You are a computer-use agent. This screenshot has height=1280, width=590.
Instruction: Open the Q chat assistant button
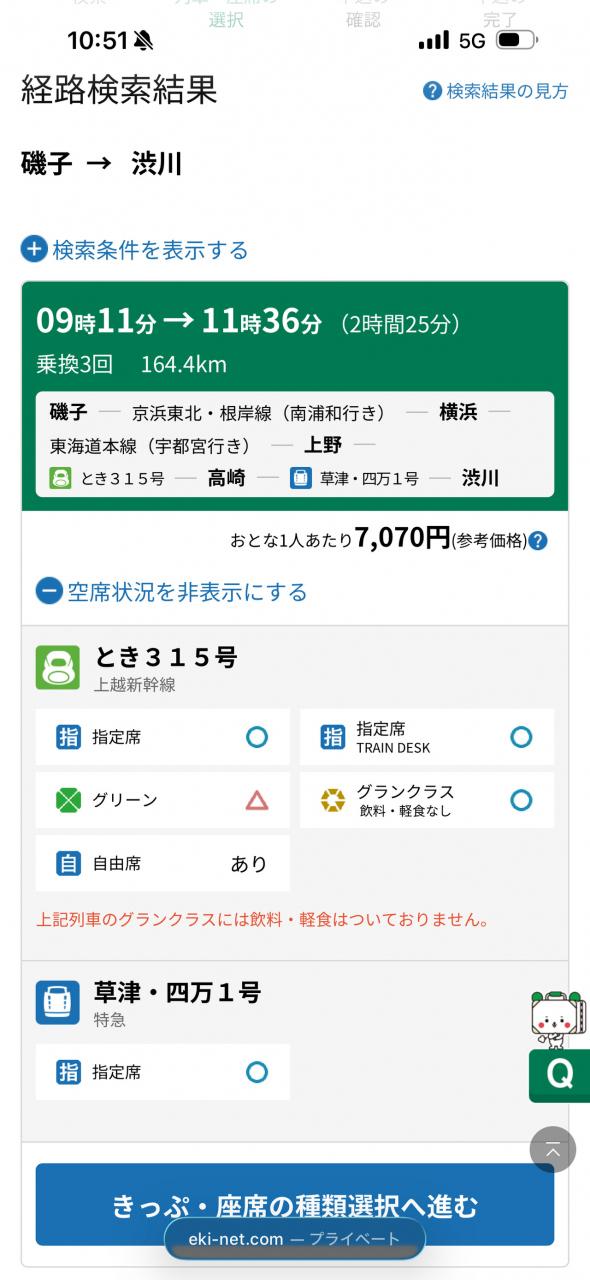coord(559,1074)
